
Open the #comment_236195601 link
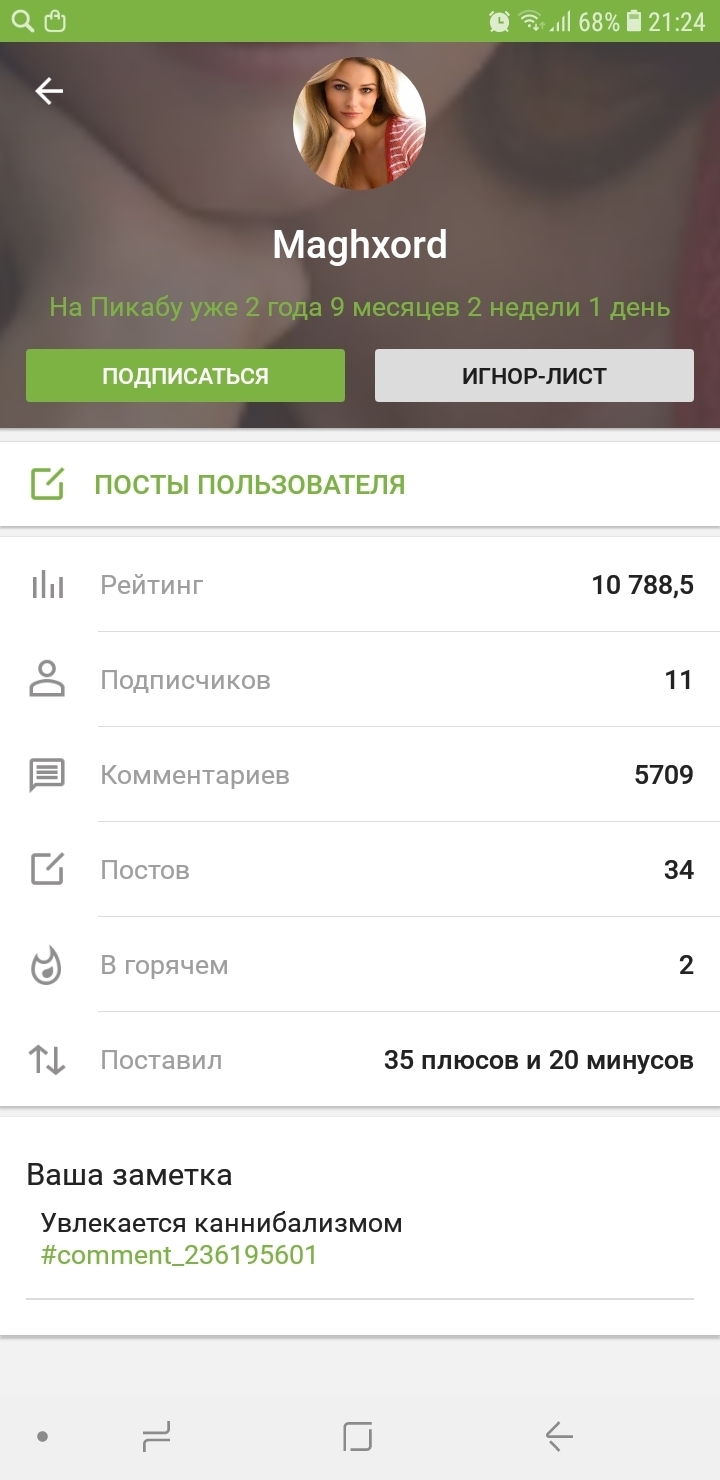pos(179,1255)
